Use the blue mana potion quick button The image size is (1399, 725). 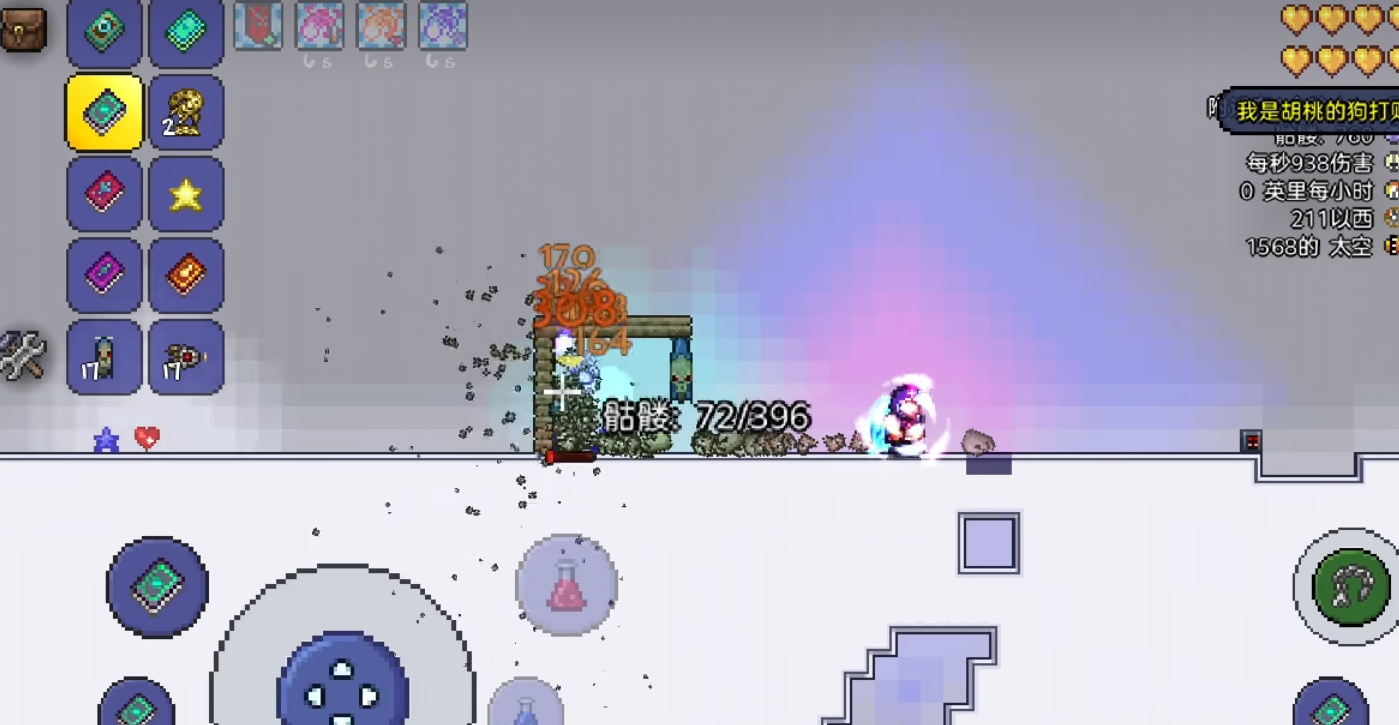pos(526,706)
